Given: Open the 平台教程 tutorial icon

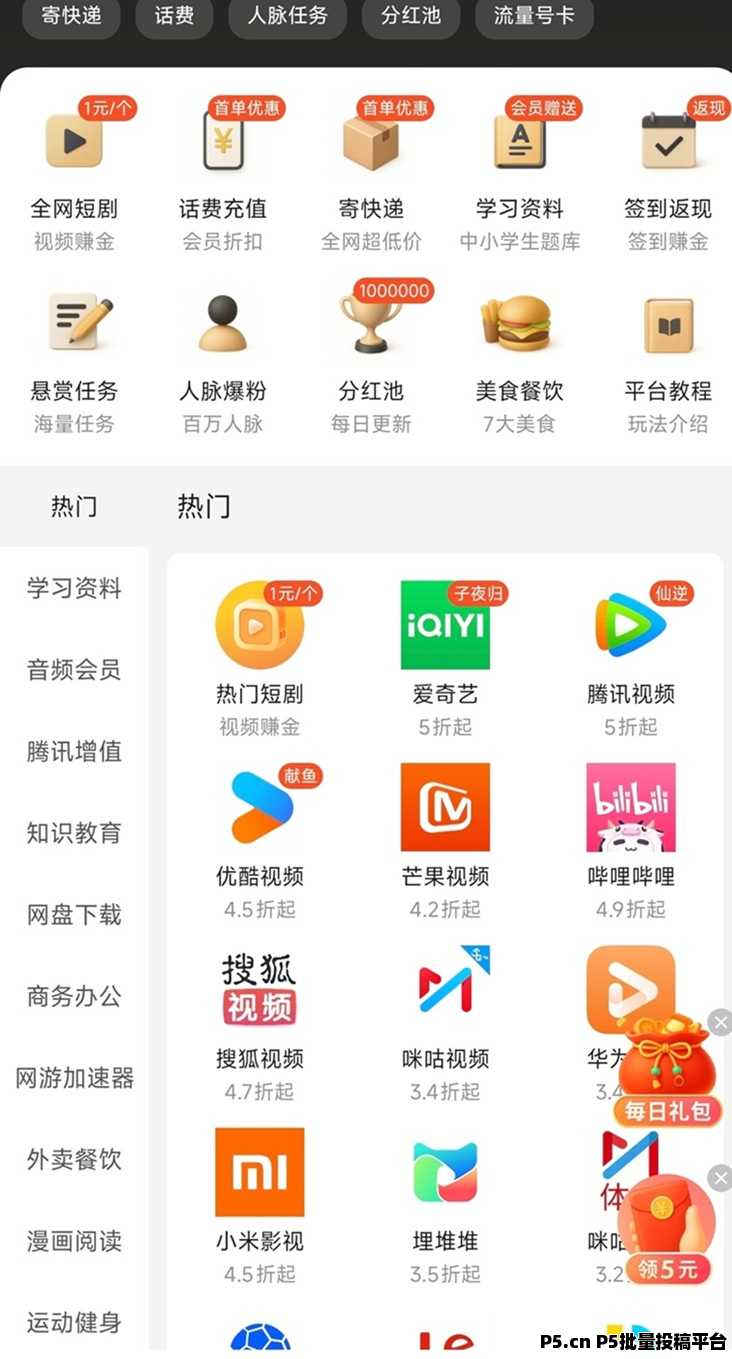Looking at the screenshot, I should pyautogui.click(x=668, y=320).
